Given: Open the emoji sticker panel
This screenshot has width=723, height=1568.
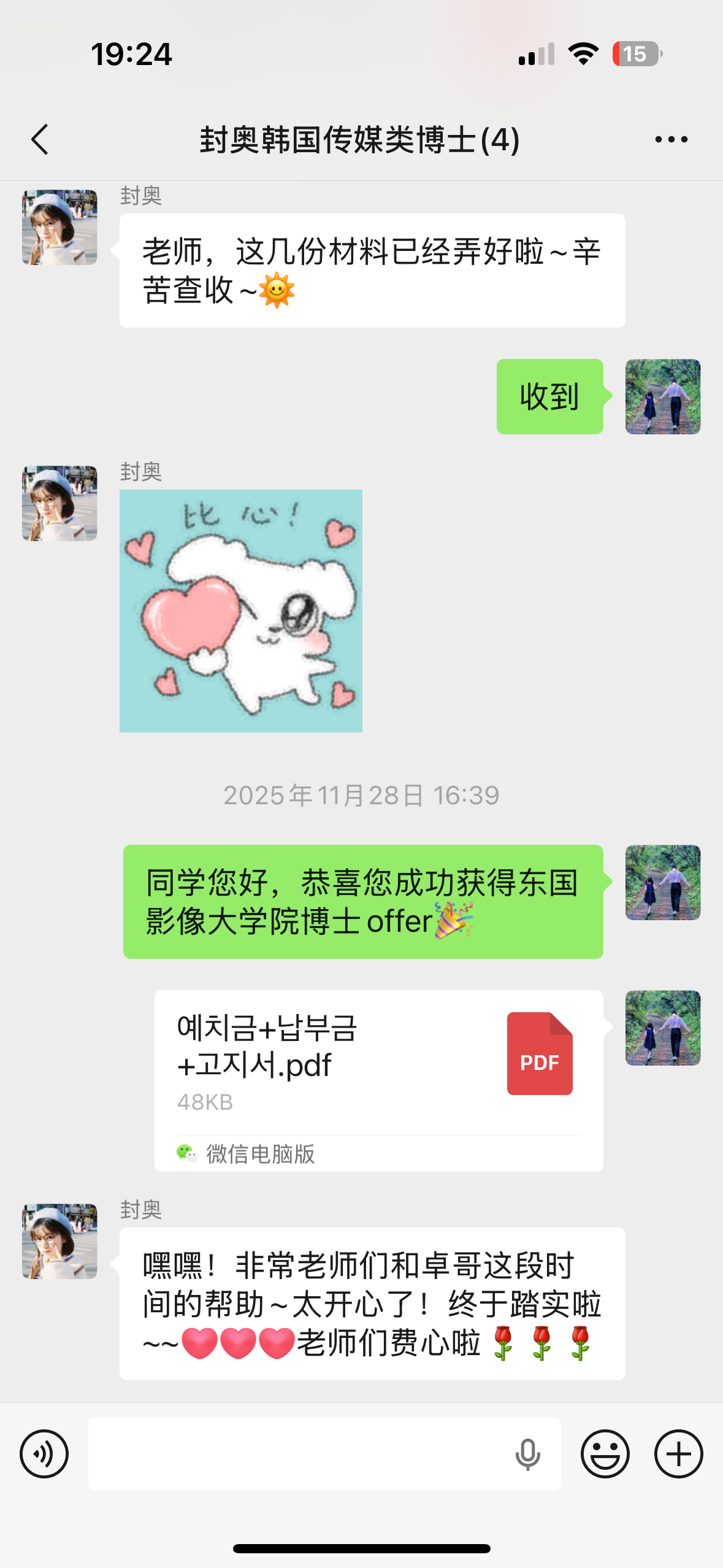Looking at the screenshot, I should 605,1453.
